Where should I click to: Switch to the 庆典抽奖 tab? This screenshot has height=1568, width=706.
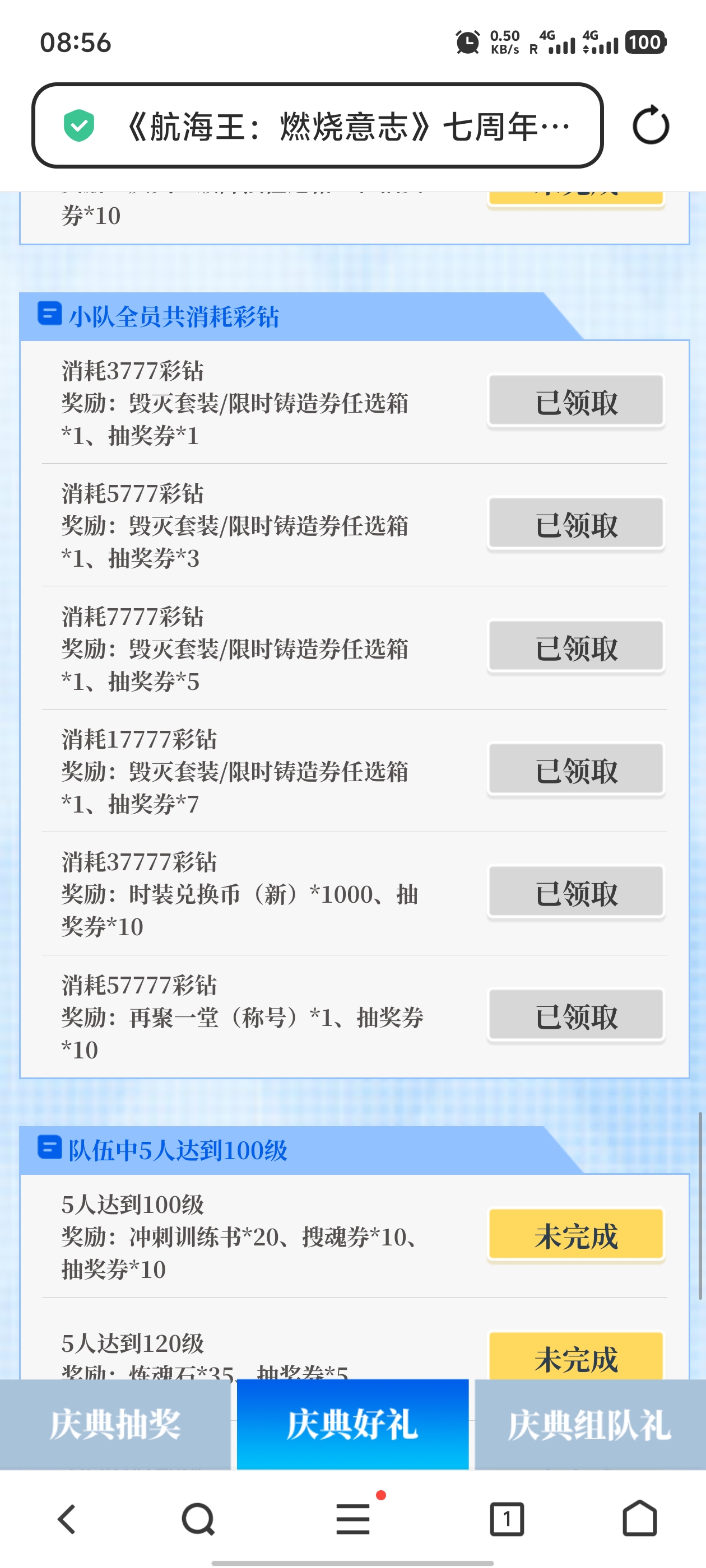[115, 1424]
